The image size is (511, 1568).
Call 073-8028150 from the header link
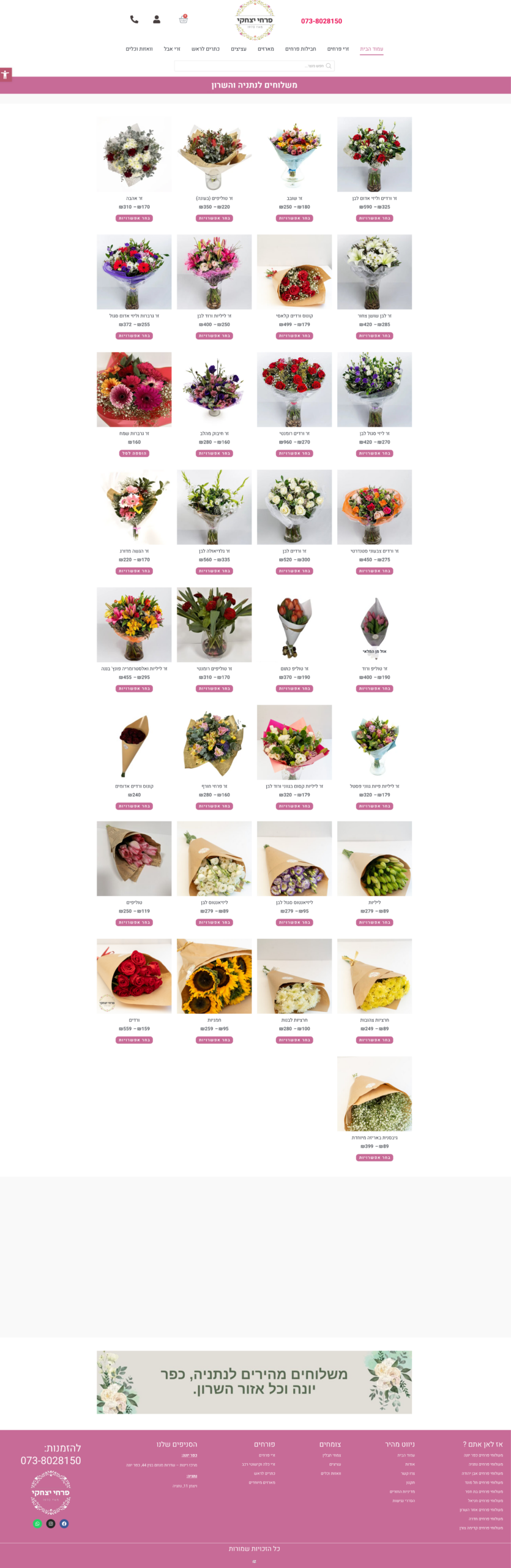(321, 21)
